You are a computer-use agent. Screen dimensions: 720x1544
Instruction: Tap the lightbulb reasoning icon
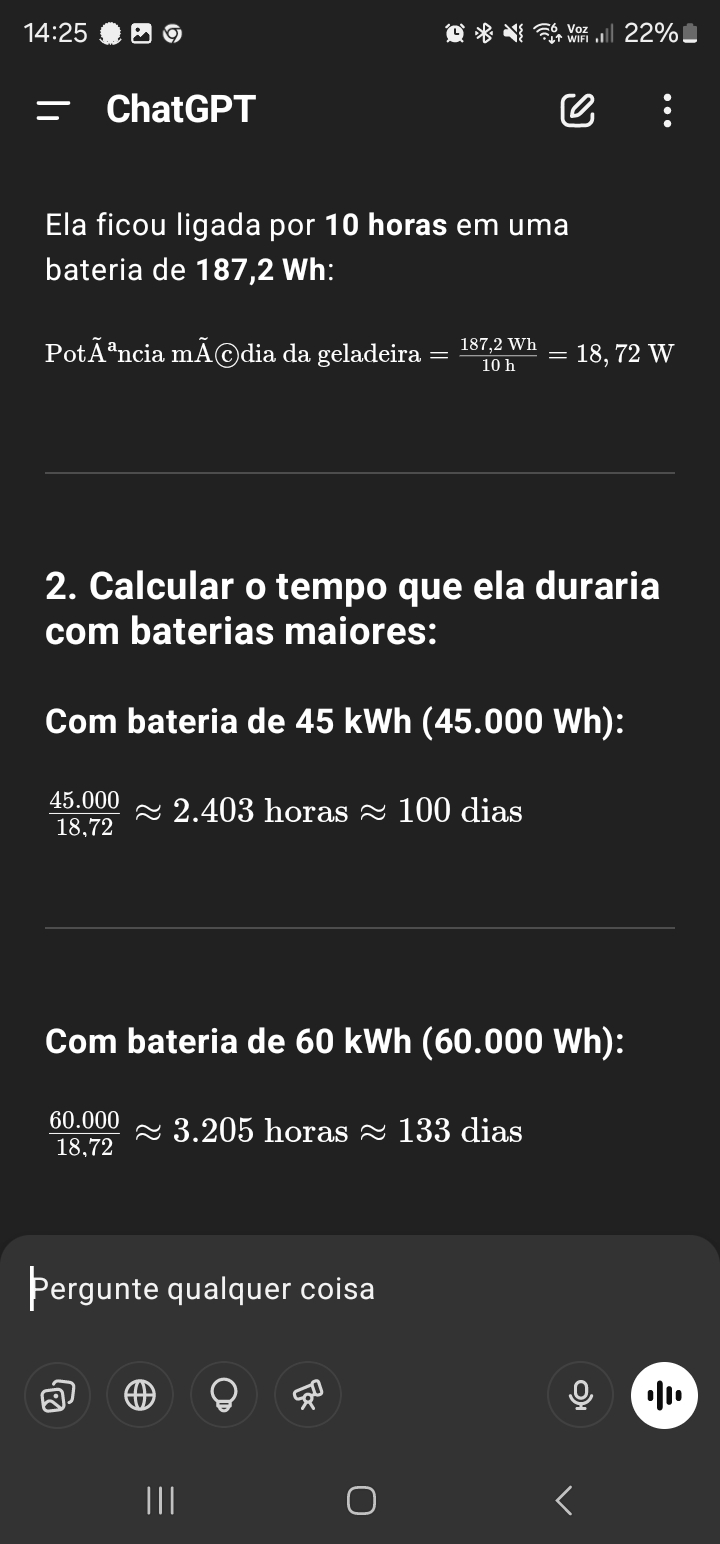click(224, 1394)
